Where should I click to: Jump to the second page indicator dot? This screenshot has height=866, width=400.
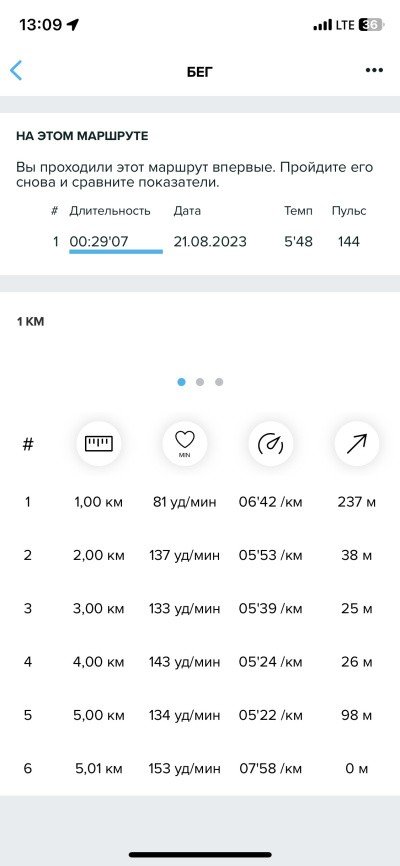coord(200,382)
